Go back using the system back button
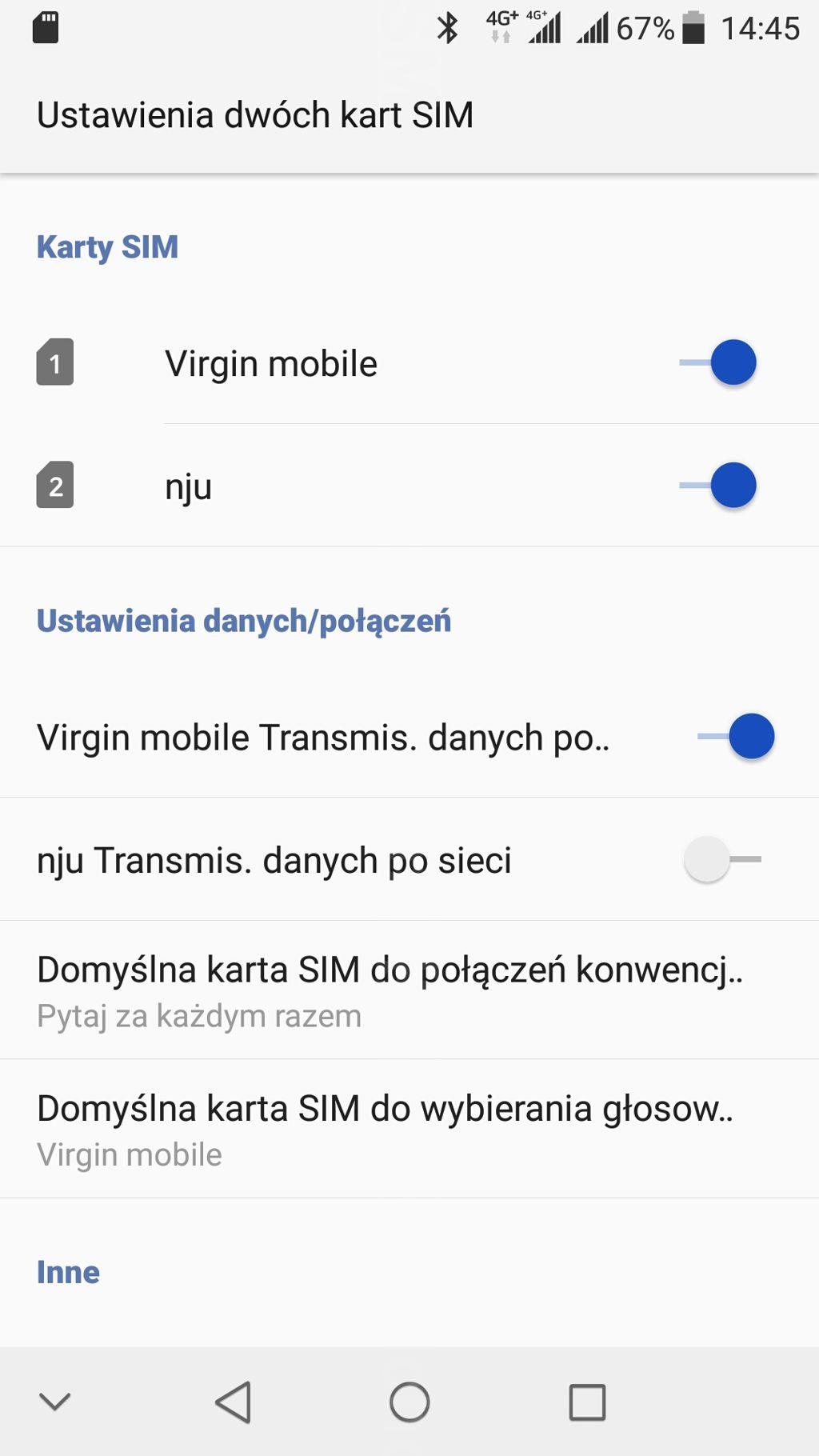This screenshot has height=1456, width=819. click(x=233, y=1402)
